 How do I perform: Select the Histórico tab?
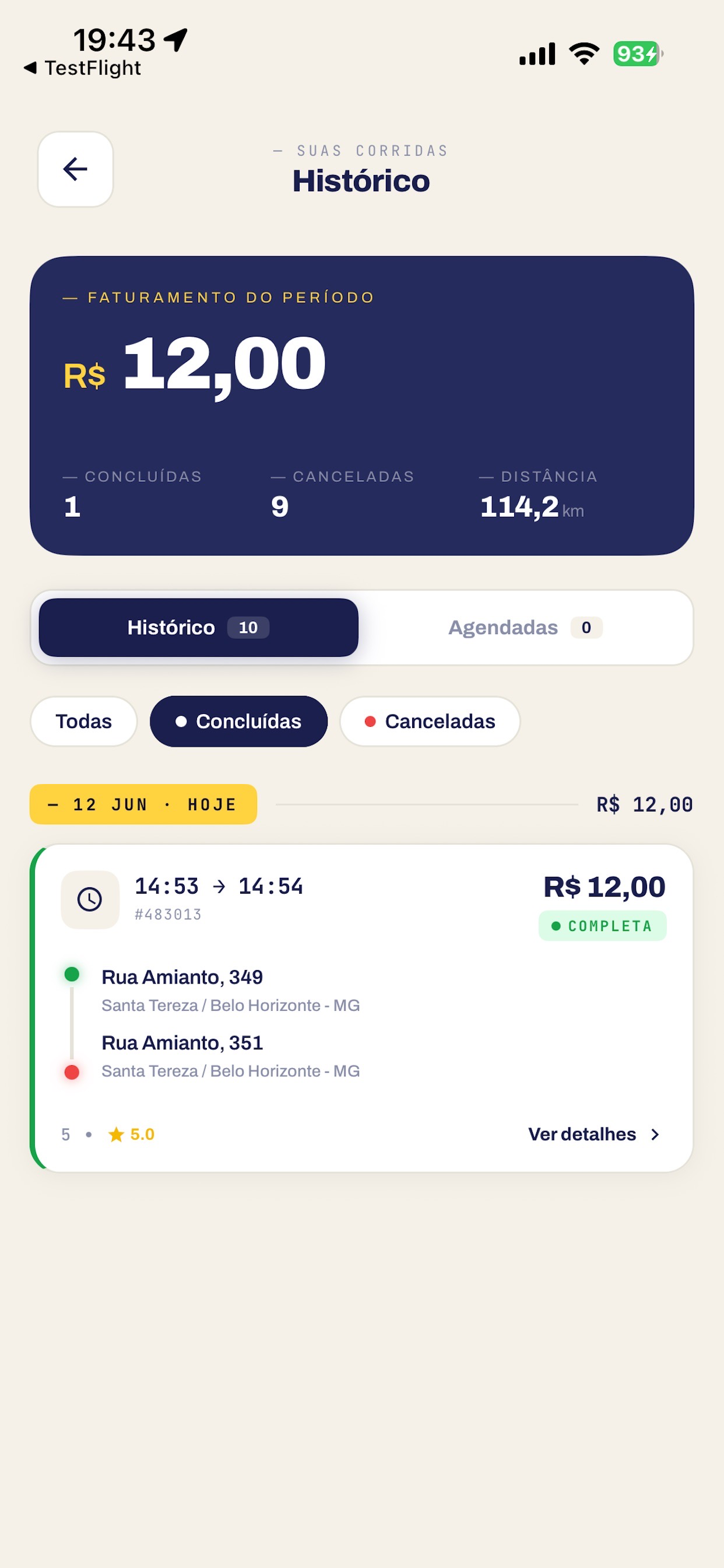[x=198, y=628]
